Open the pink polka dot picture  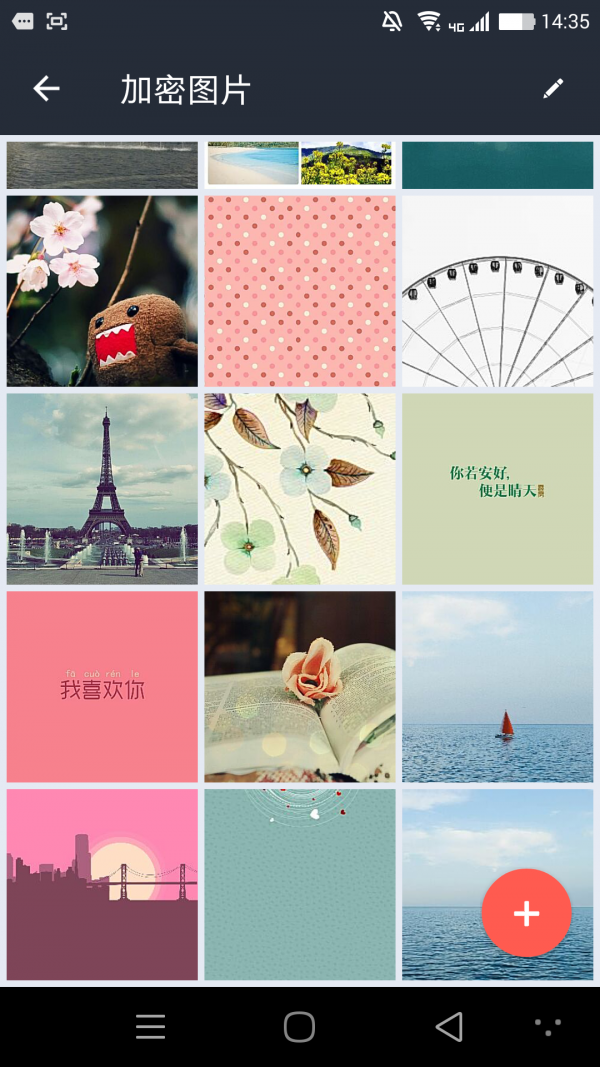point(300,291)
